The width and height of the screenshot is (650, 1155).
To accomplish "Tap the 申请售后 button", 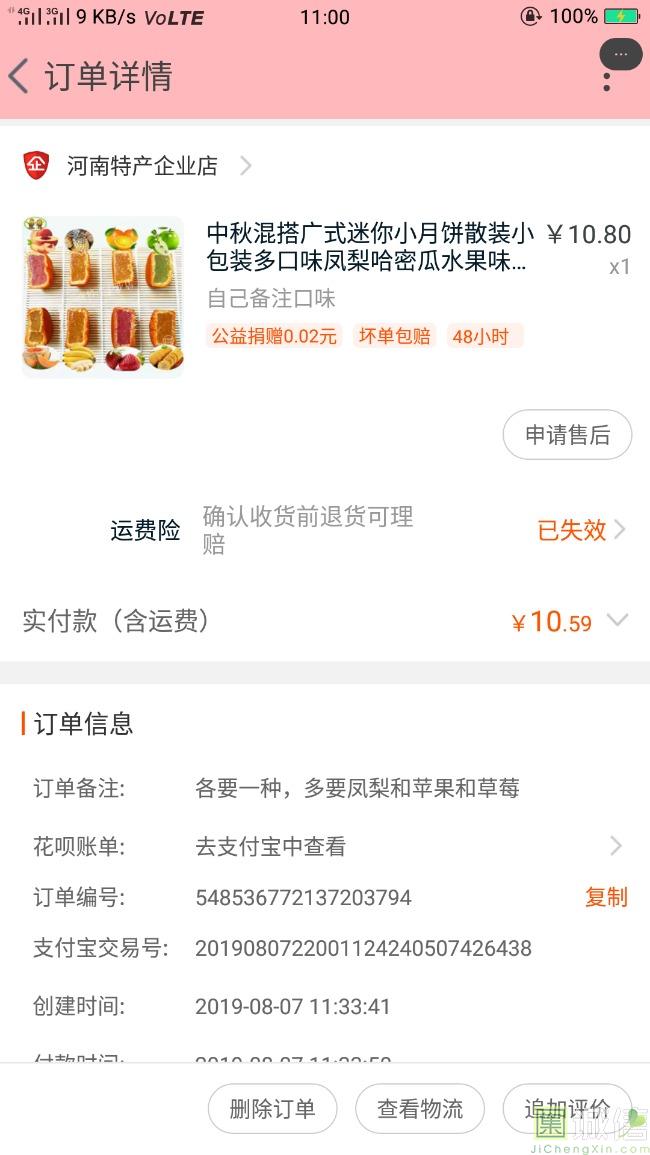I will (x=567, y=435).
